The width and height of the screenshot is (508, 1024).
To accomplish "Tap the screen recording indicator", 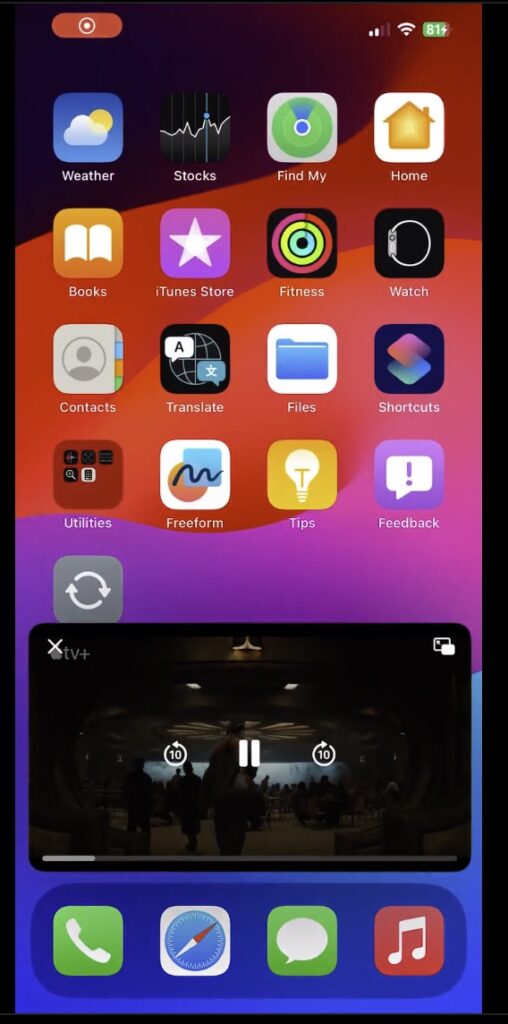I will point(87,25).
